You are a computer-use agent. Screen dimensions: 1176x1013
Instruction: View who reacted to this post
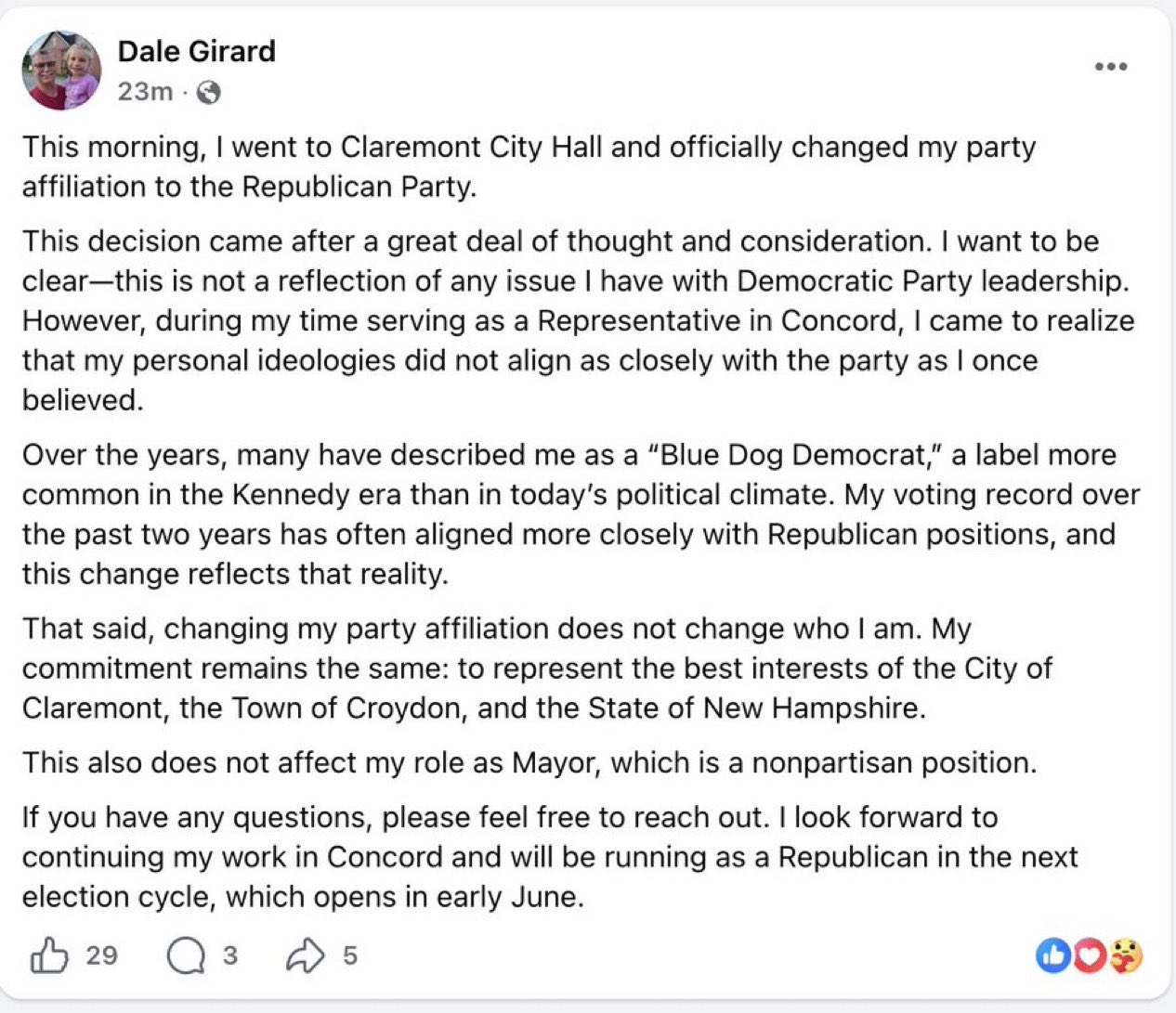(1089, 955)
